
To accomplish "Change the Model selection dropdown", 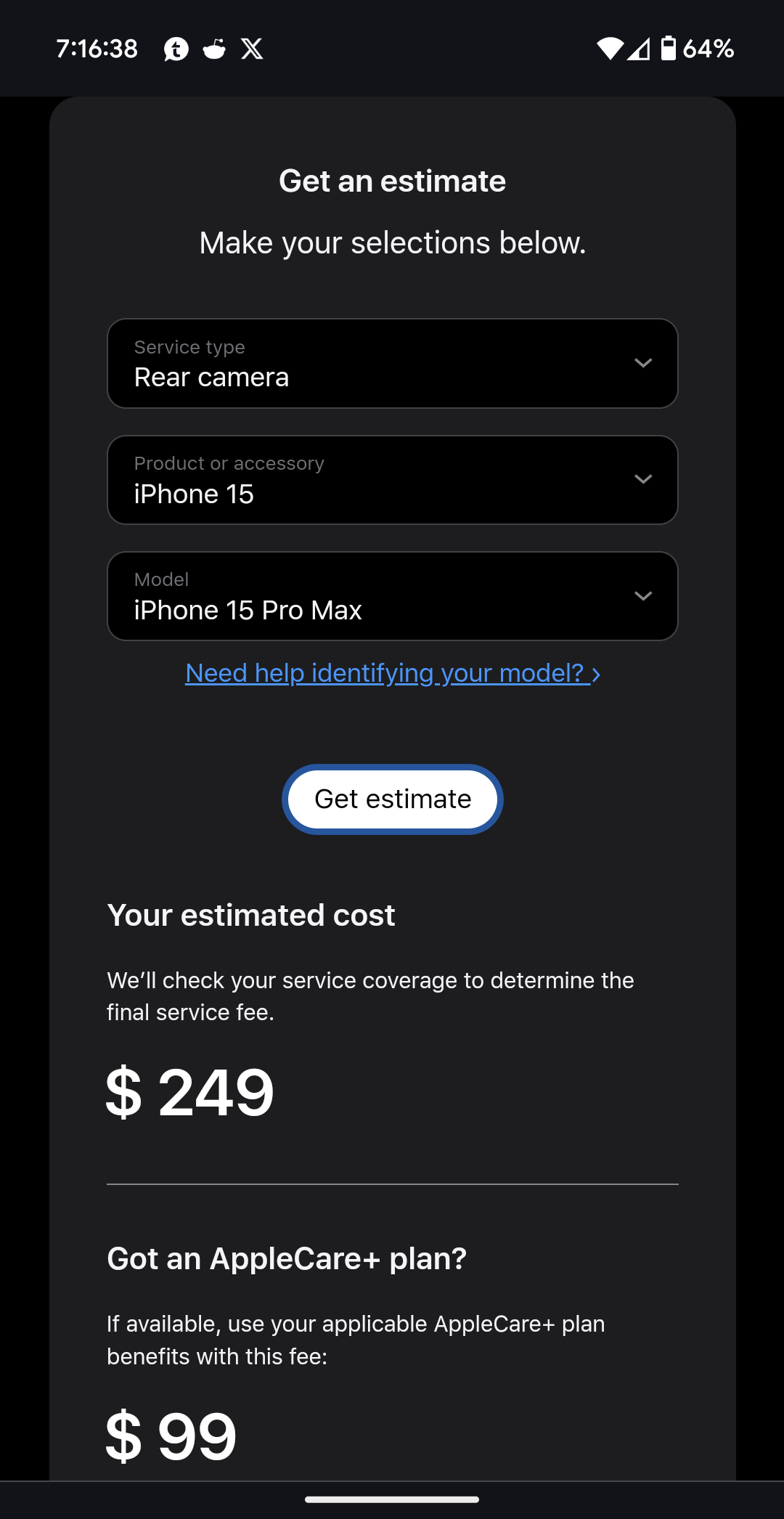I will click(392, 596).
